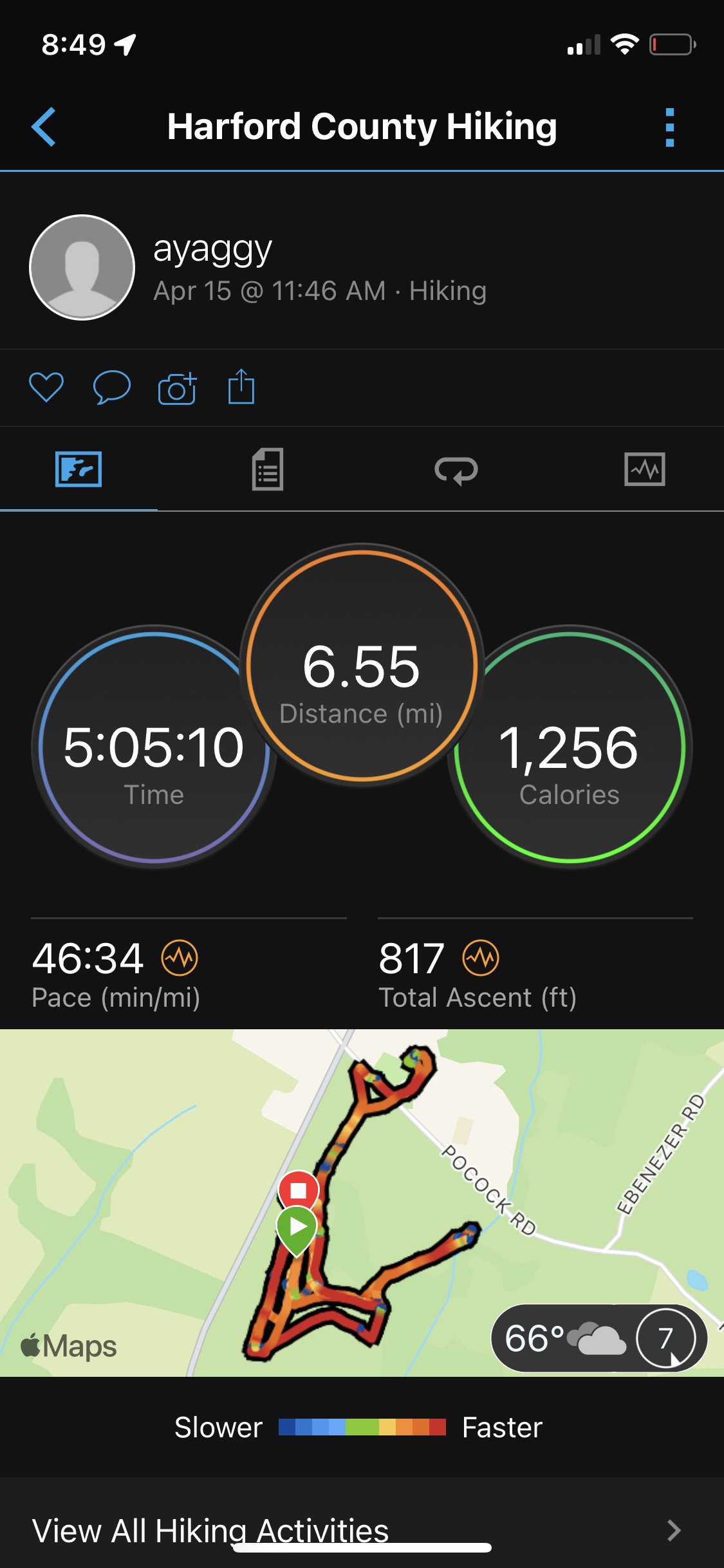Open comments on this activity
The height and width of the screenshot is (1568, 724).
[112, 387]
